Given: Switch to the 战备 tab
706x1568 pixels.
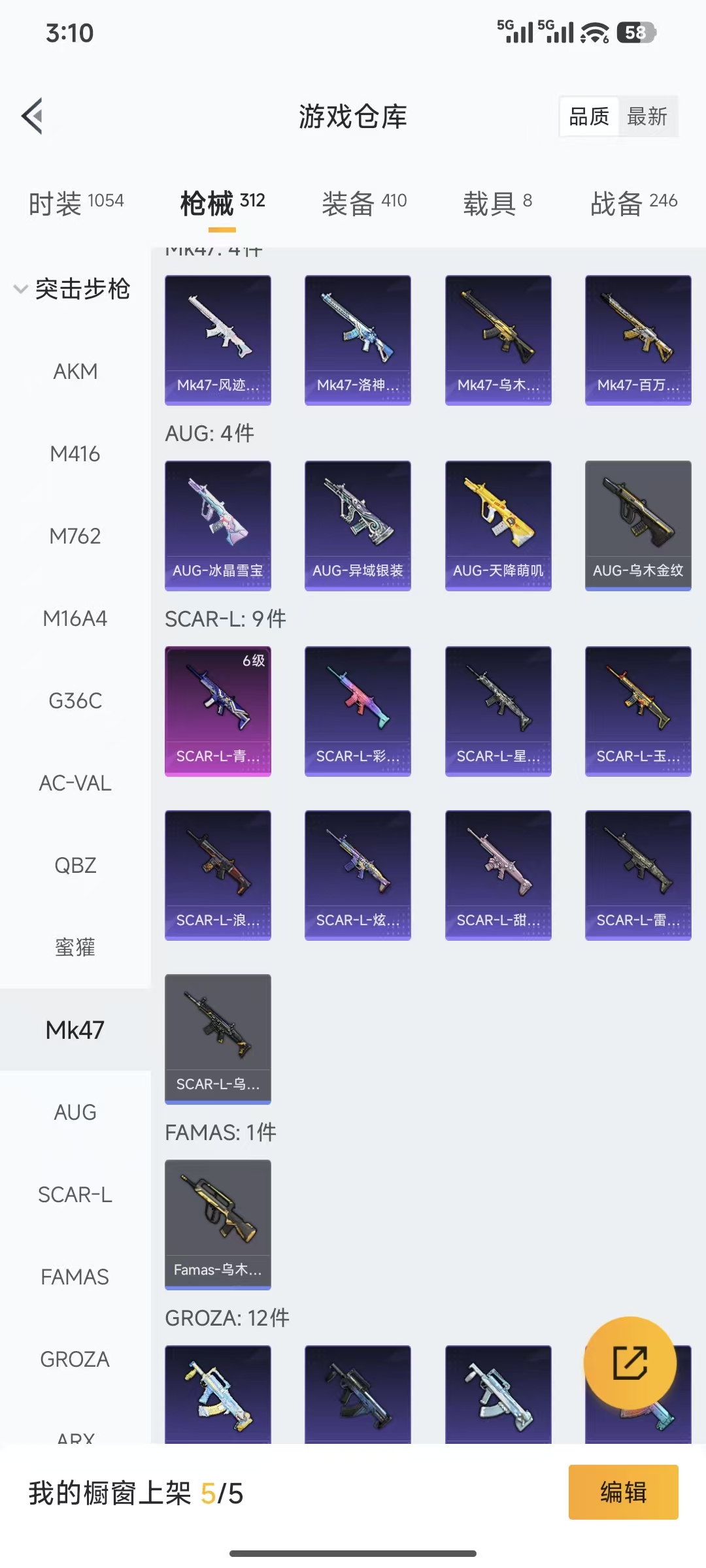Looking at the screenshot, I should pyautogui.click(x=633, y=203).
